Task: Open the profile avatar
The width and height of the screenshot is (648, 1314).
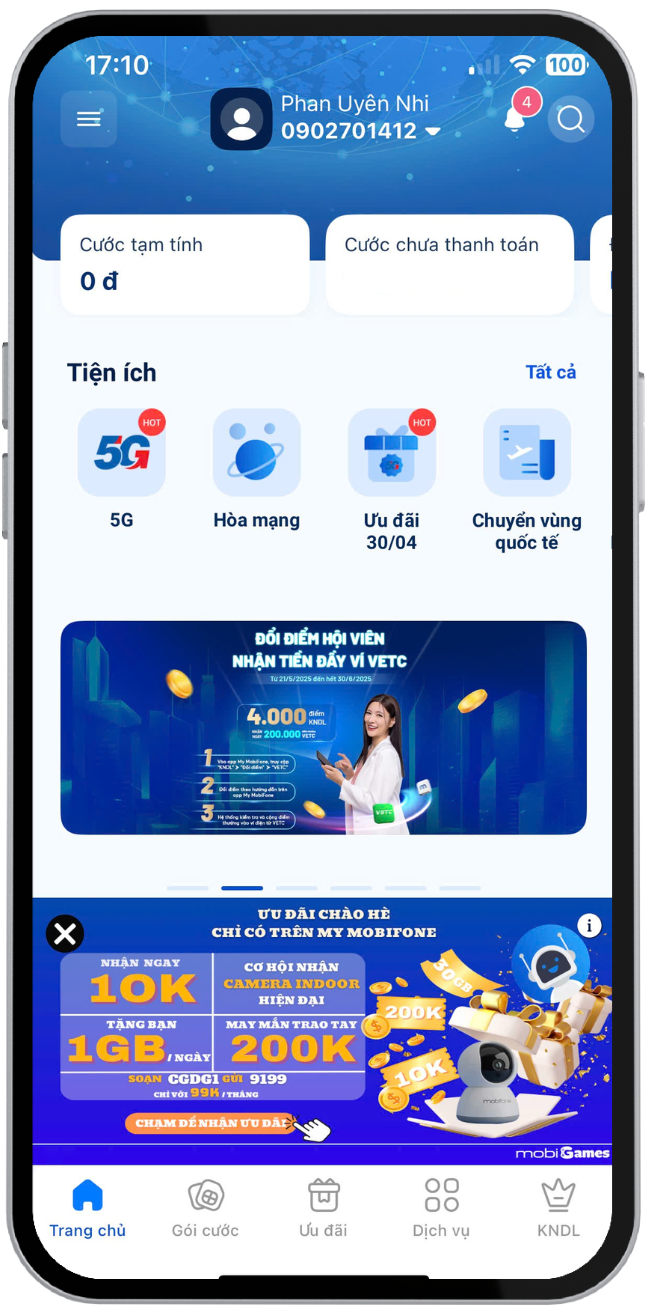Action: pyautogui.click(x=241, y=119)
